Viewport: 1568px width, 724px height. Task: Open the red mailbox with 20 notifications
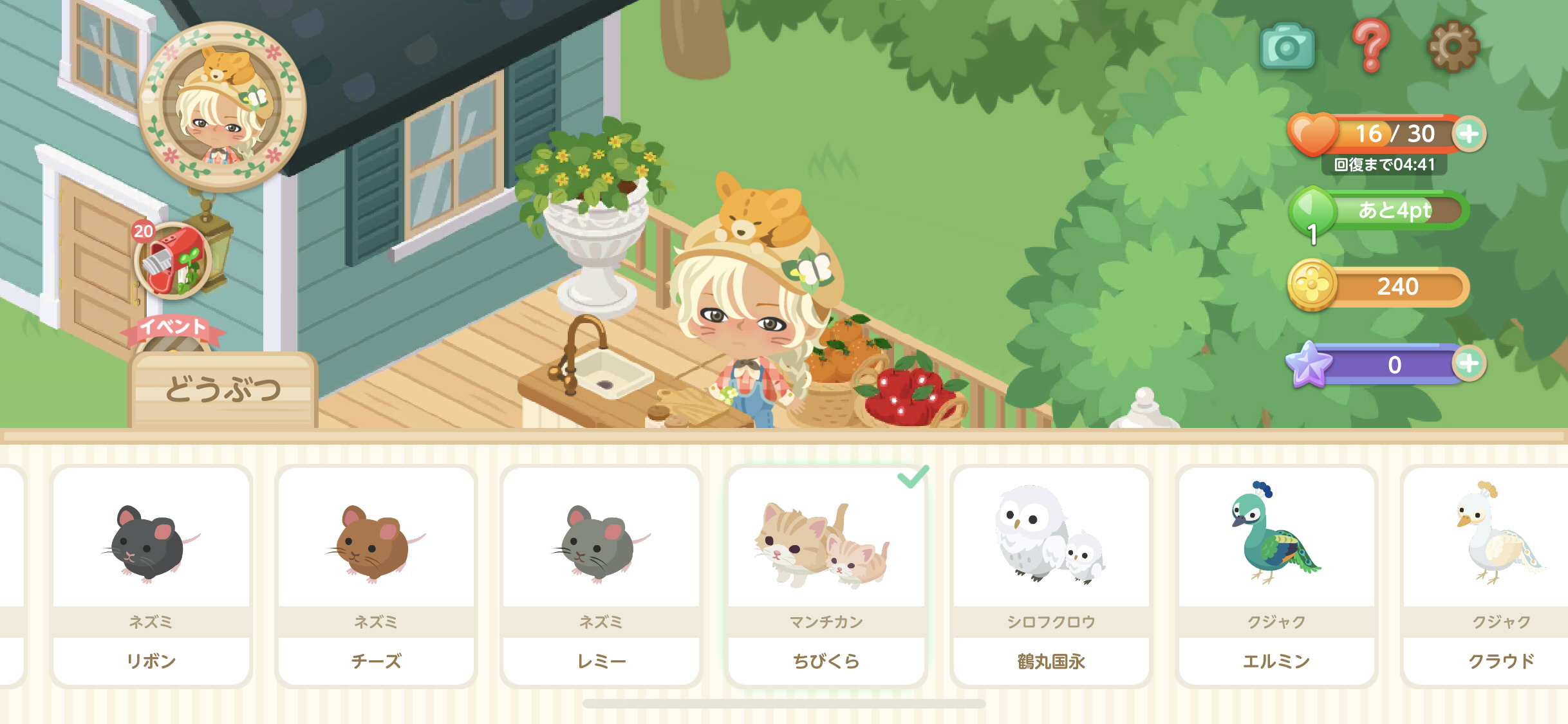pos(173,261)
